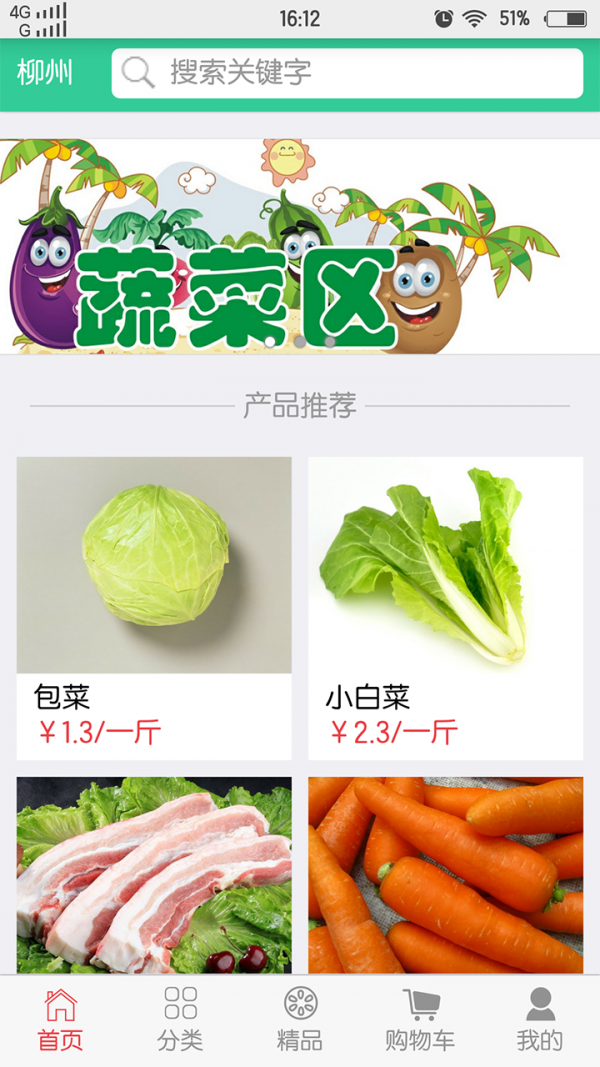Open the carrots product tile
Screen dimensions: 600x1067
pyautogui.click(x=445, y=875)
